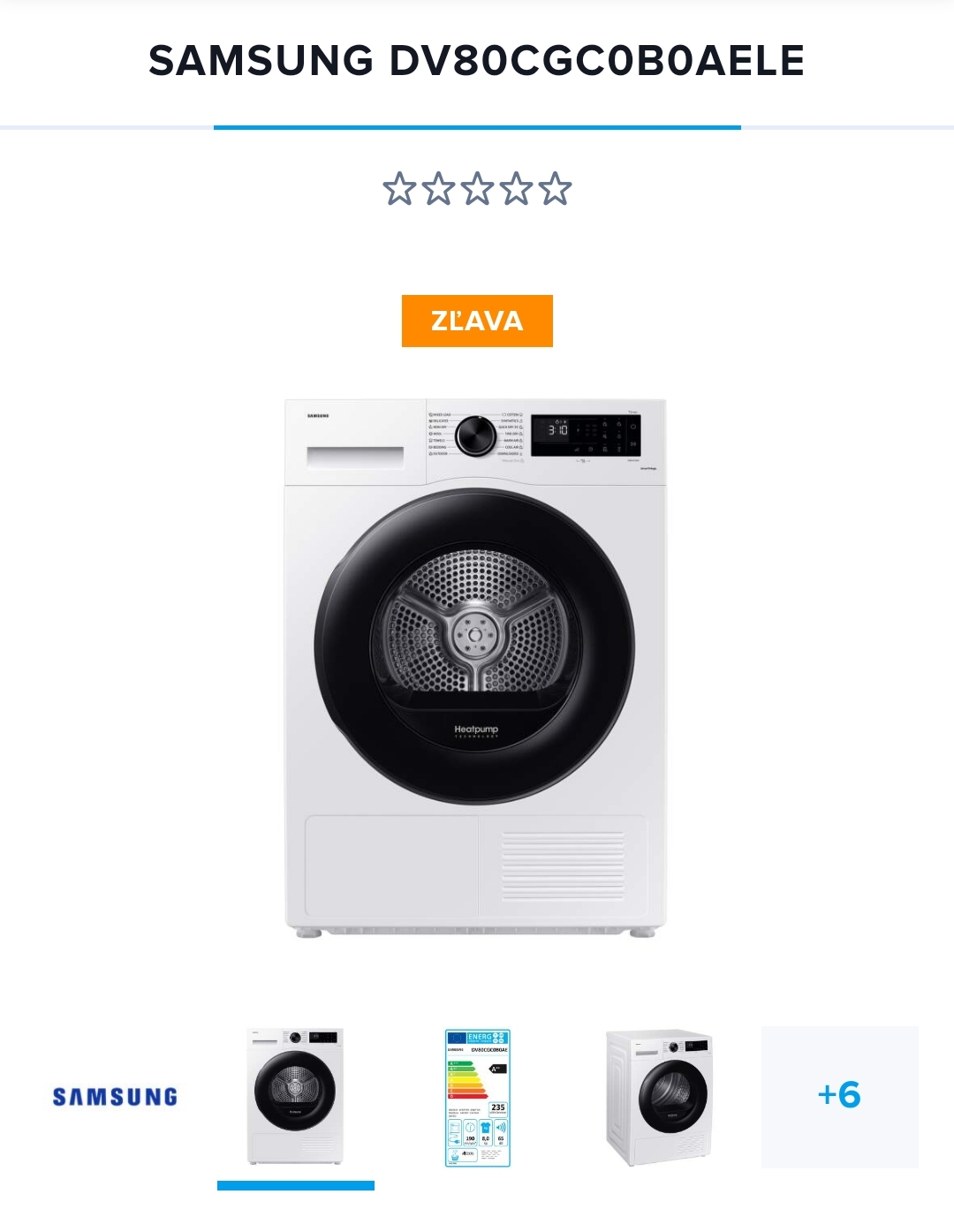The image size is (954, 1232).
Task: View the angled dryer photo thumbnail
Action: point(659,1097)
